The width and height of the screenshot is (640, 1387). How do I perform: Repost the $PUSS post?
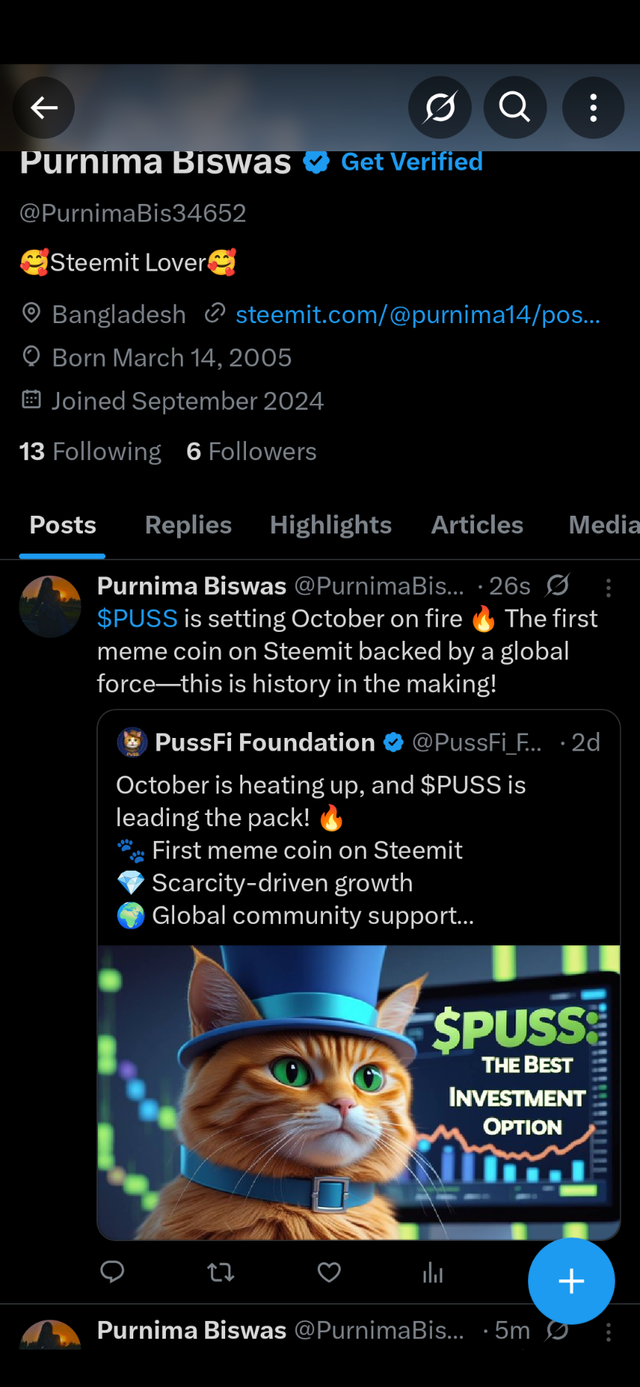[x=220, y=1272]
